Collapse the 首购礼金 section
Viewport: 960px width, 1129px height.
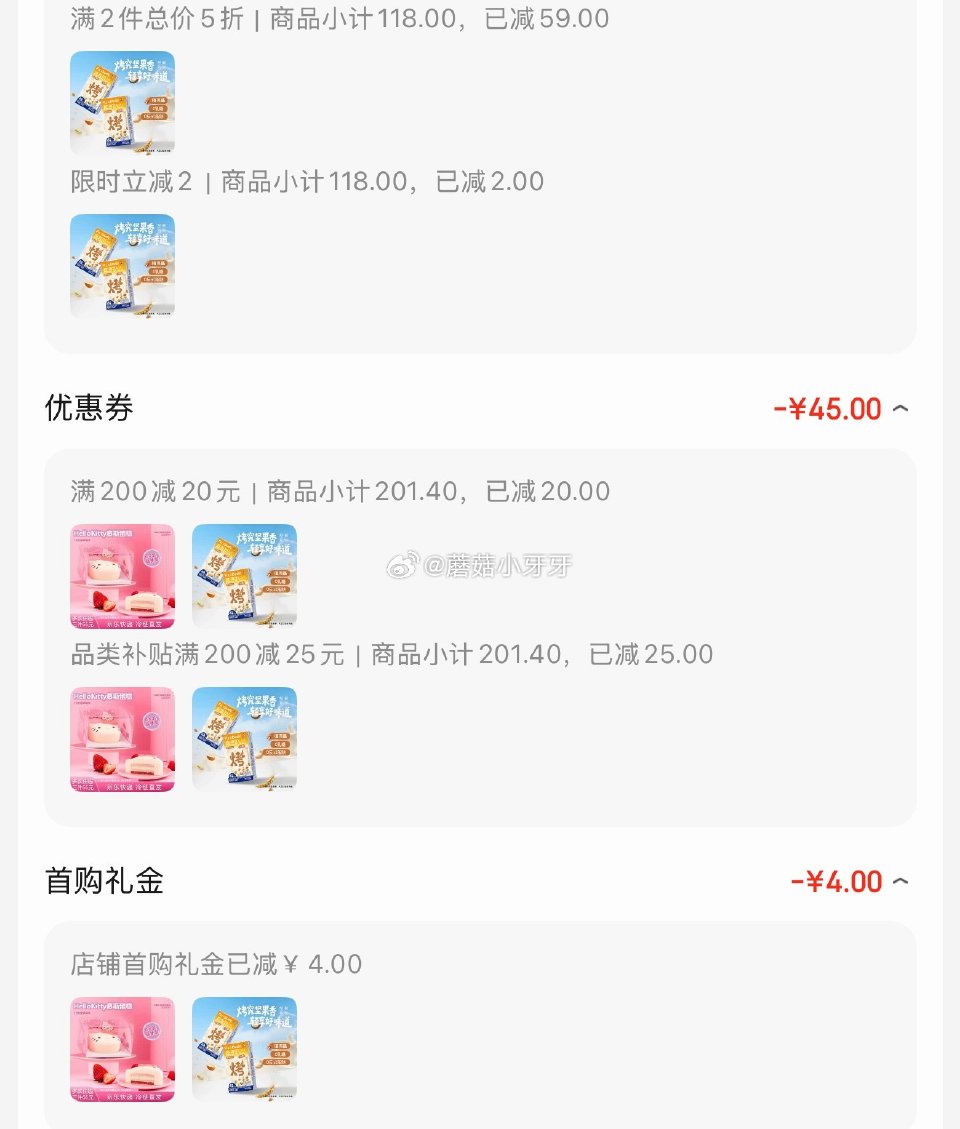point(901,881)
